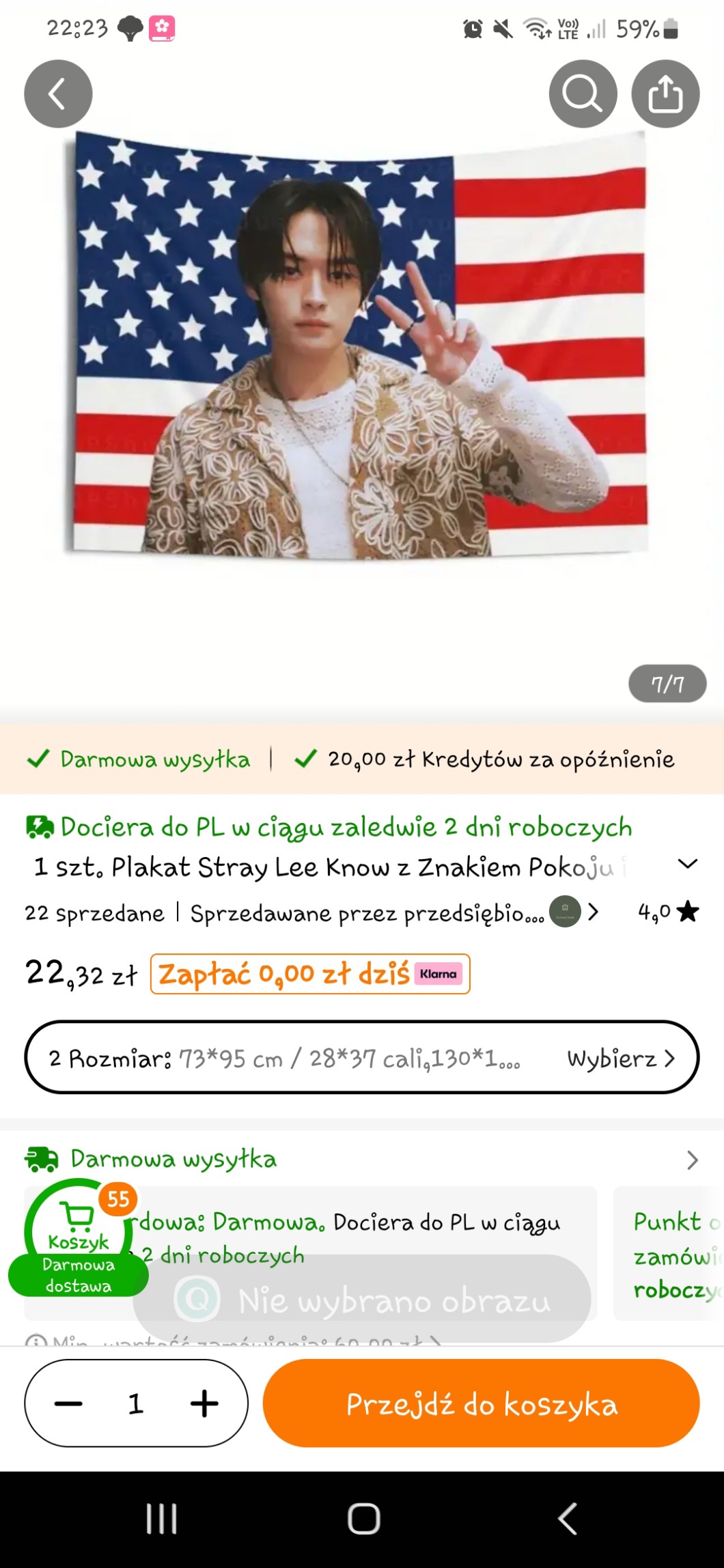Go back using the top arrow
This screenshot has height=1568, width=724.
pos(58,94)
